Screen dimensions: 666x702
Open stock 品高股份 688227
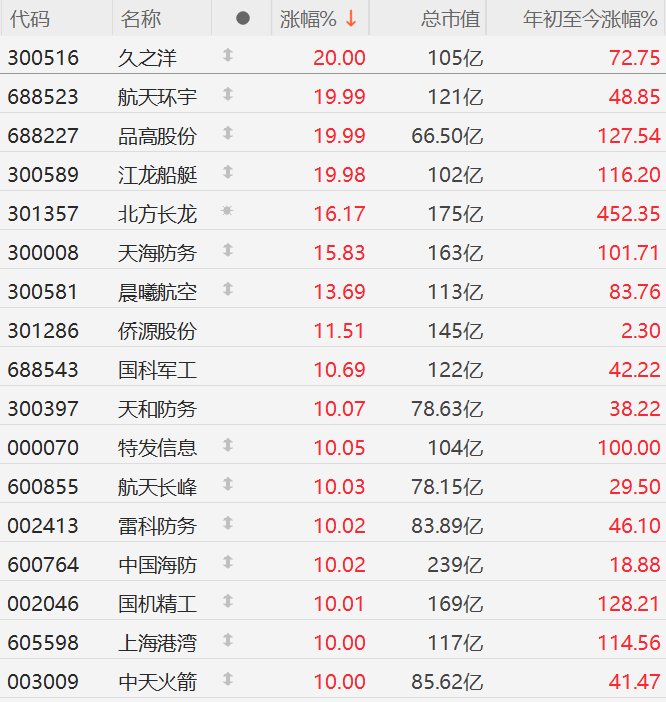[x=156, y=136]
